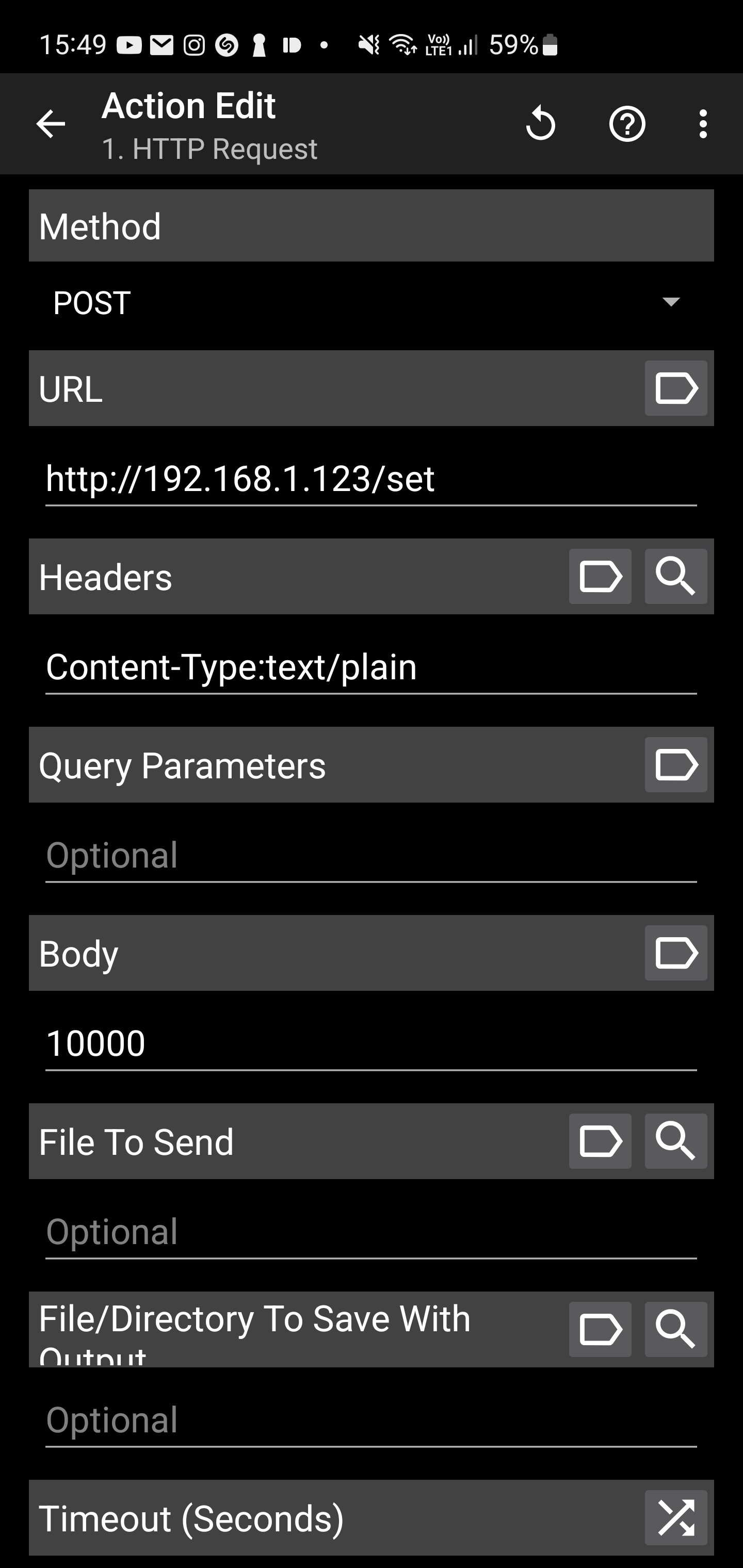The width and height of the screenshot is (743, 1568).
Task: Open the search icon beside Headers
Action: pos(675,577)
